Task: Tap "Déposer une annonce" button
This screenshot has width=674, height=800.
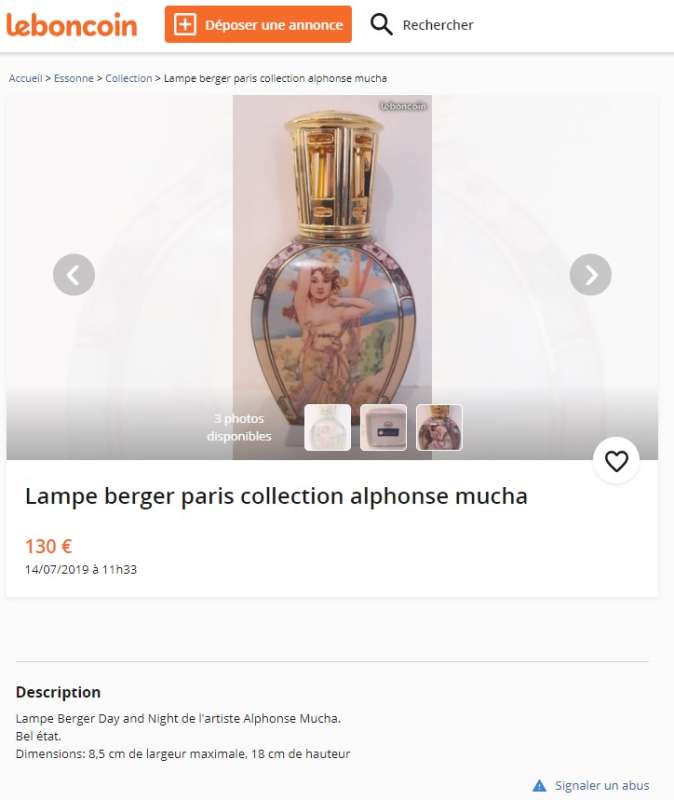Action: point(258,25)
